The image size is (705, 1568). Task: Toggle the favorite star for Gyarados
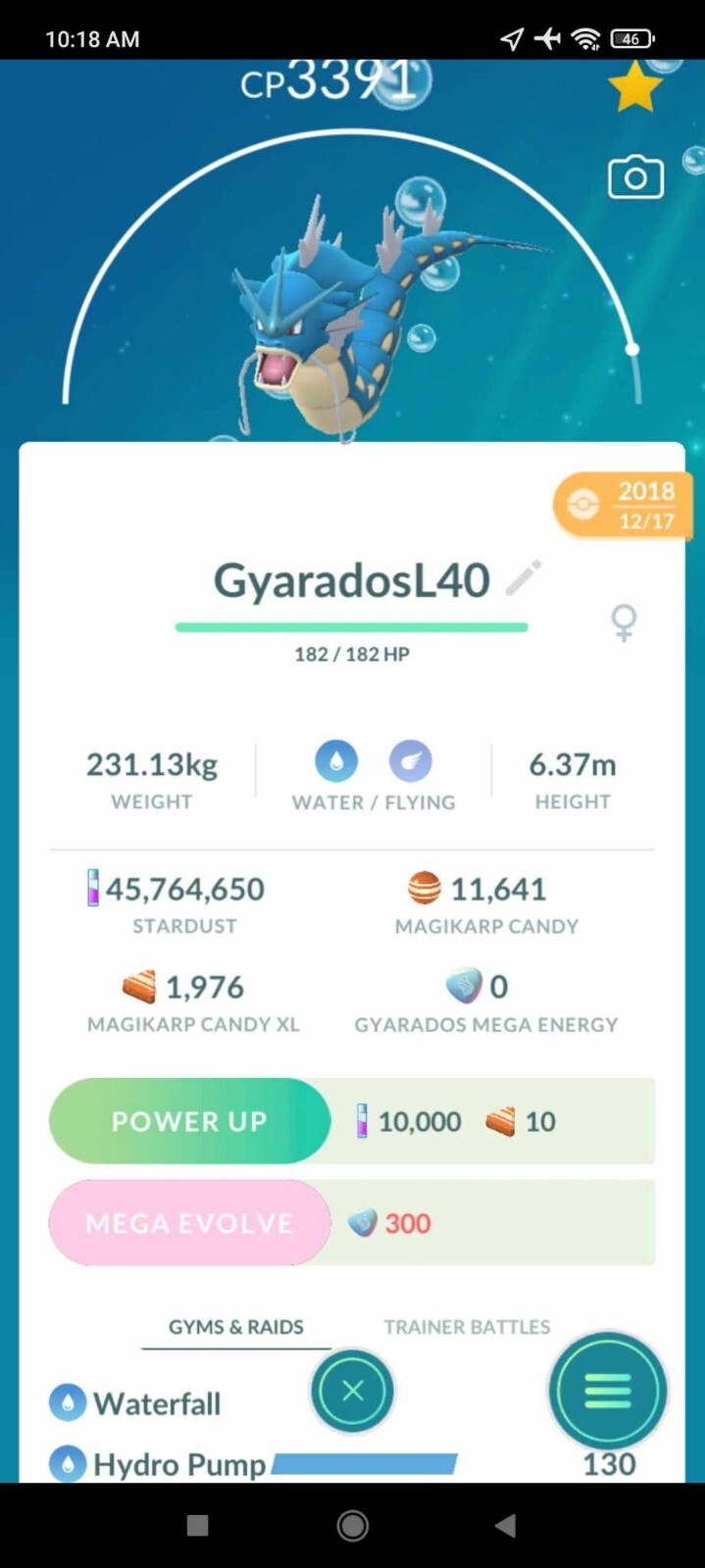click(634, 86)
